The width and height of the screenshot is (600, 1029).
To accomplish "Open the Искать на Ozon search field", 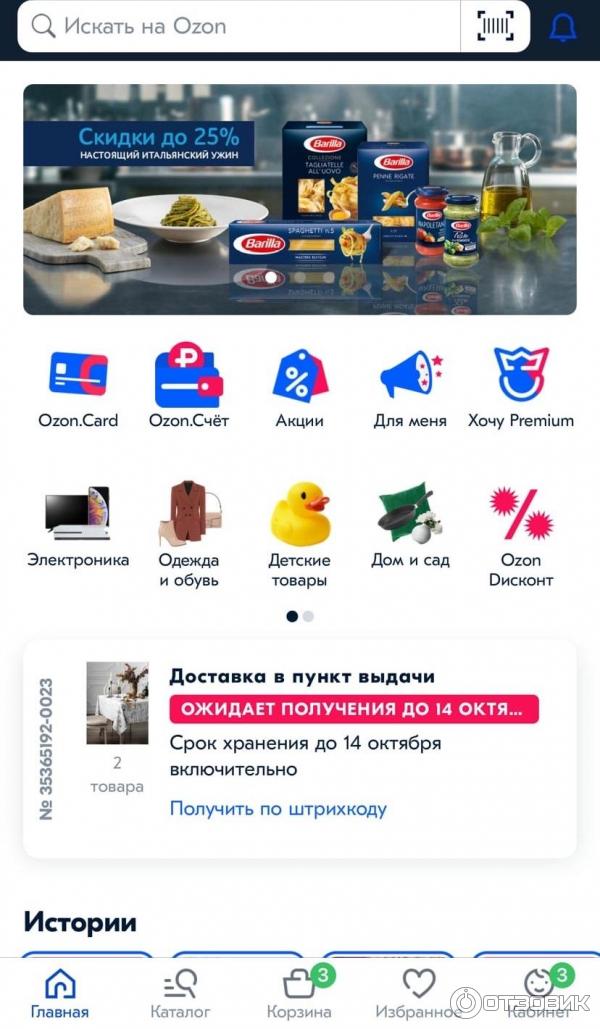I will 240,26.
